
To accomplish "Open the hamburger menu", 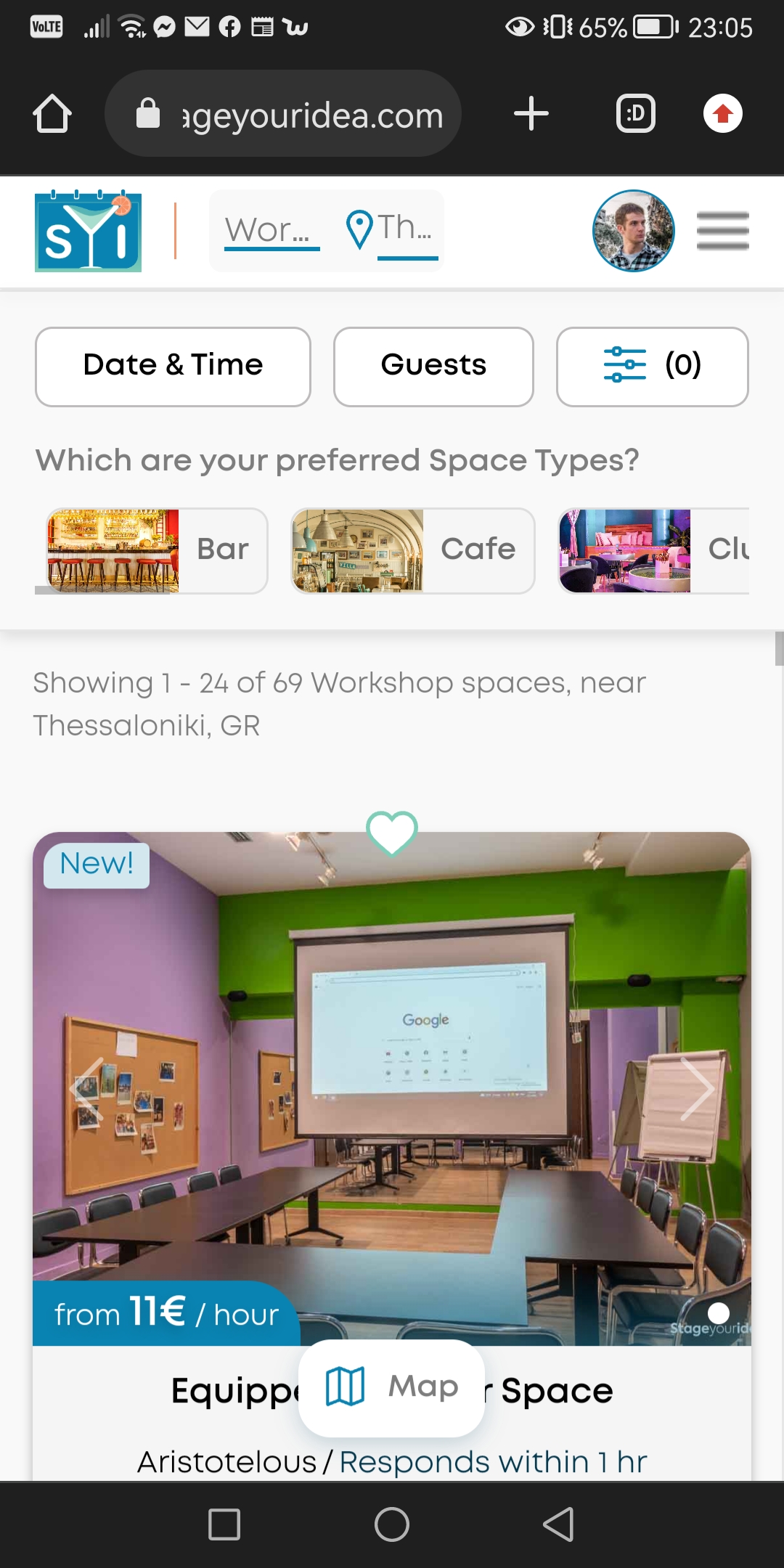I will [x=722, y=231].
